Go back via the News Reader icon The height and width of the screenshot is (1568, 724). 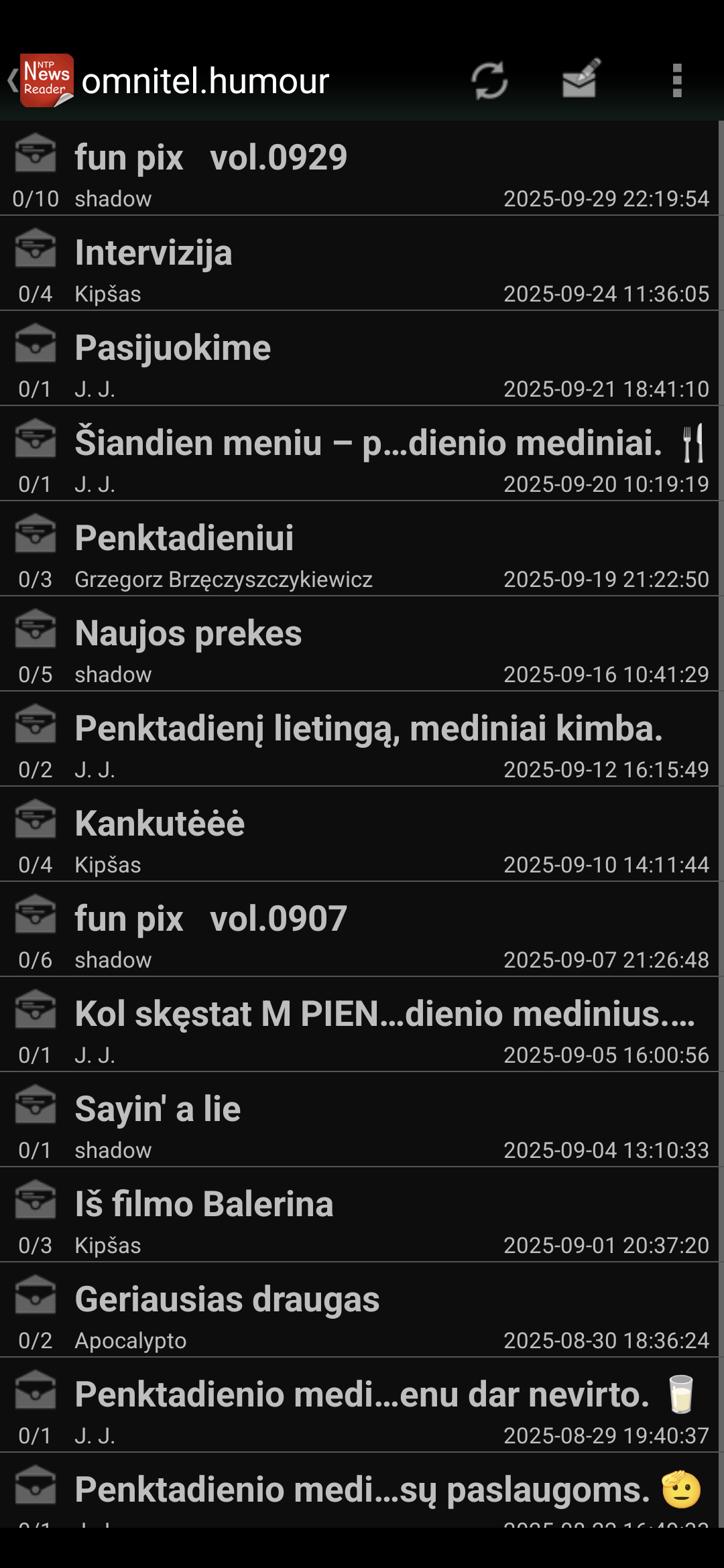[x=42, y=81]
